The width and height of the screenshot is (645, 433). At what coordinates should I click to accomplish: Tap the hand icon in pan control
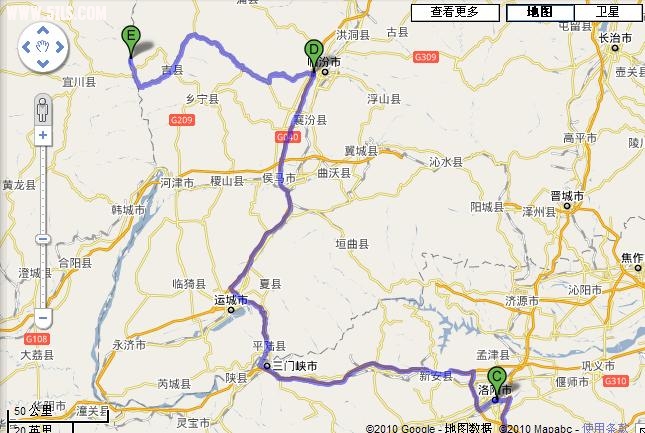(x=43, y=47)
